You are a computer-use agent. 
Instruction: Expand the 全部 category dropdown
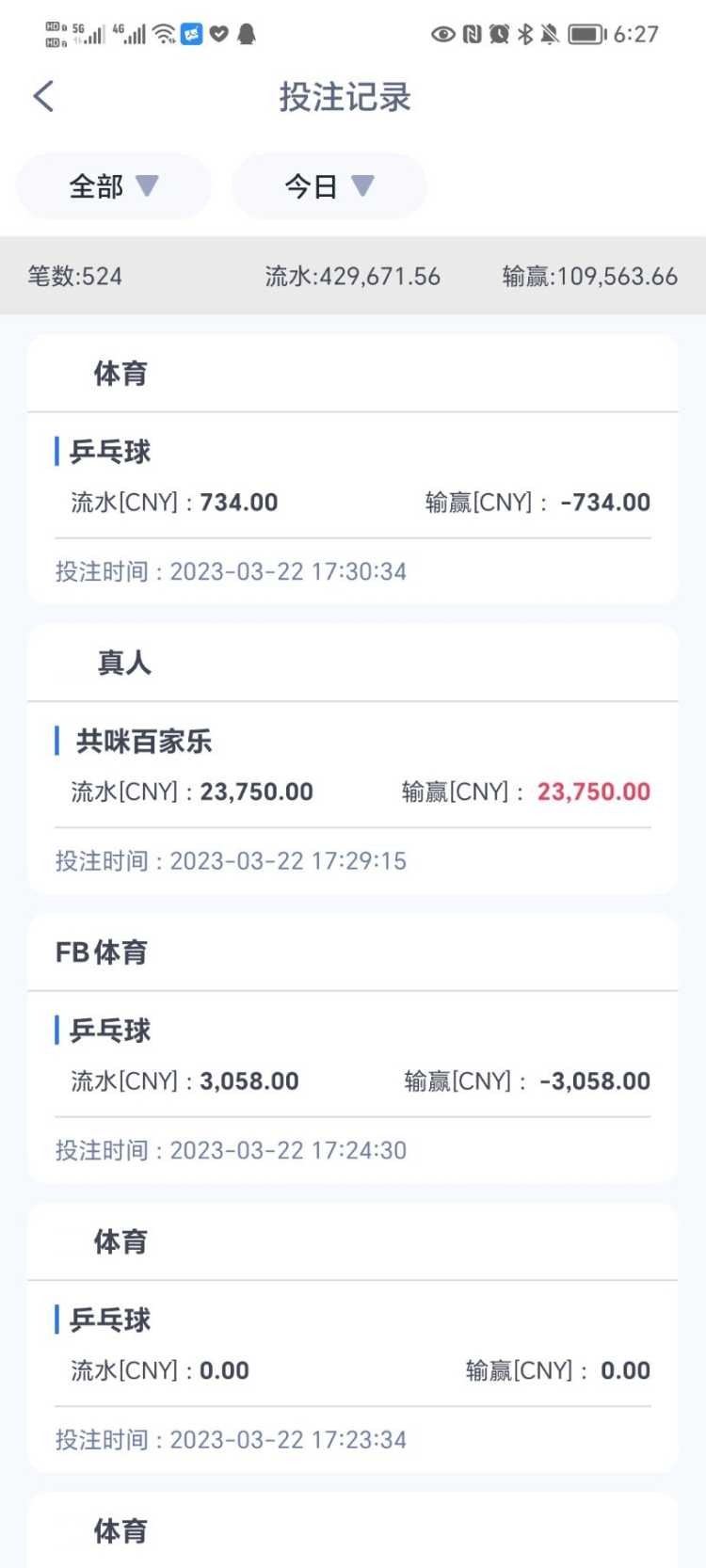[x=114, y=186]
